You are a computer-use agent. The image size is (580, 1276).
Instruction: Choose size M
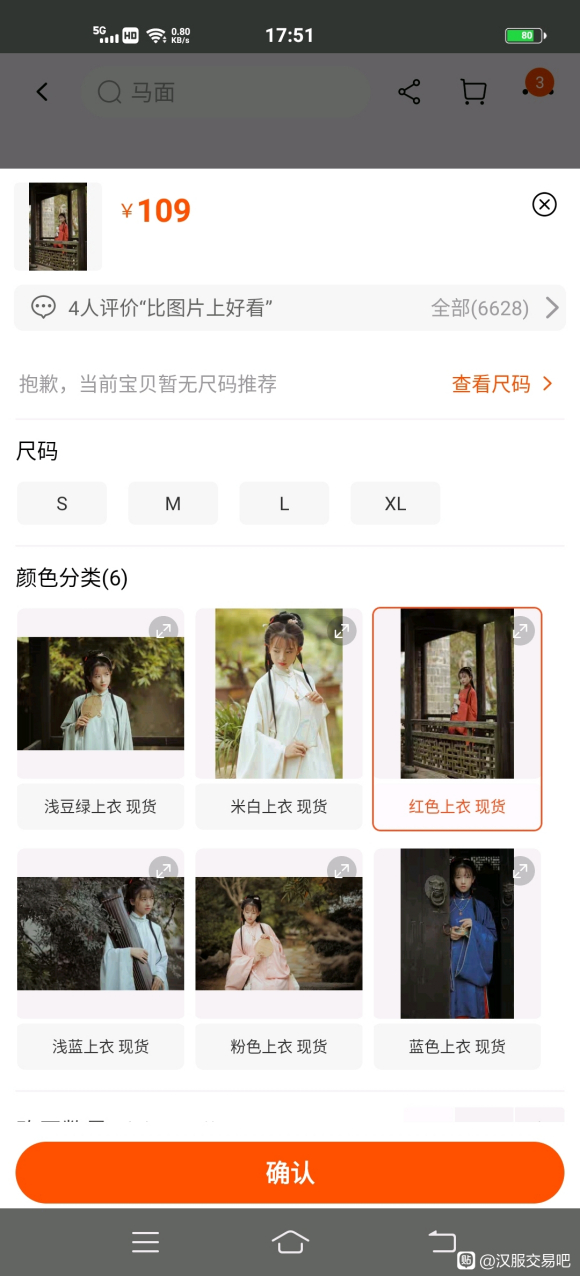click(x=173, y=503)
